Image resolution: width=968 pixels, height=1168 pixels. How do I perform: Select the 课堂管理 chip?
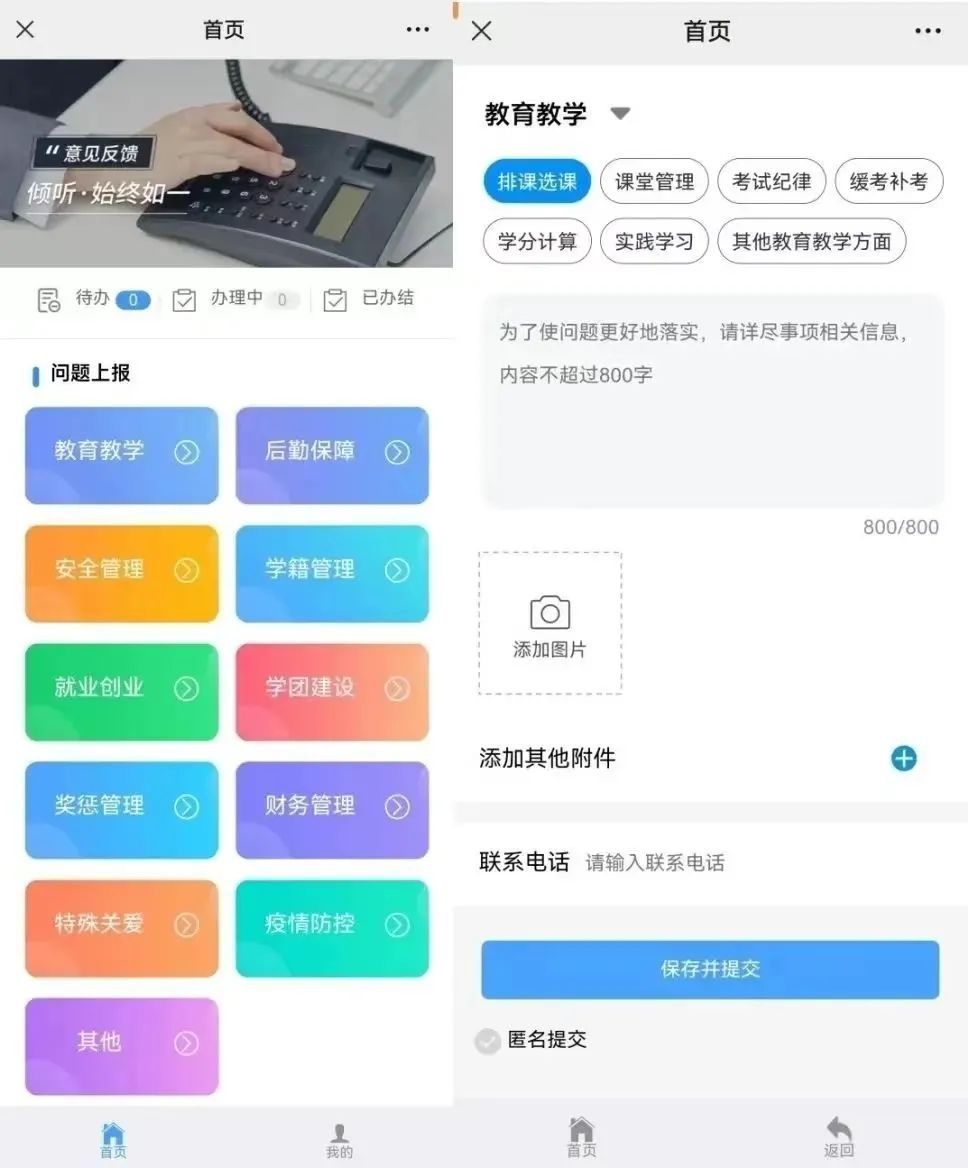(654, 182)
